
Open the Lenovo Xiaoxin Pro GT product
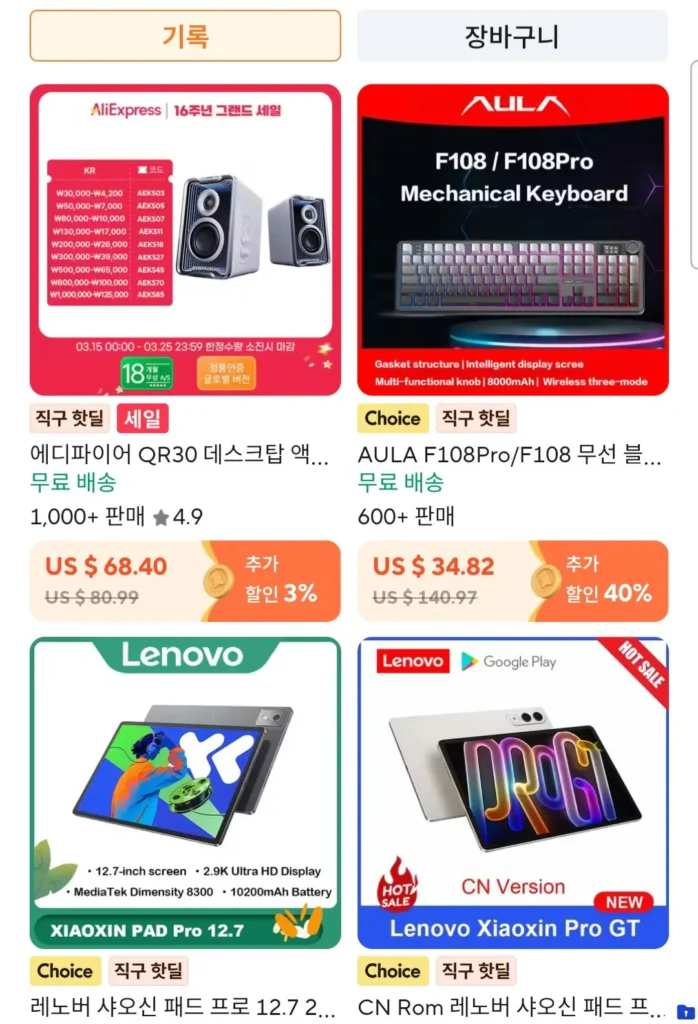click(x=512, y=792)
